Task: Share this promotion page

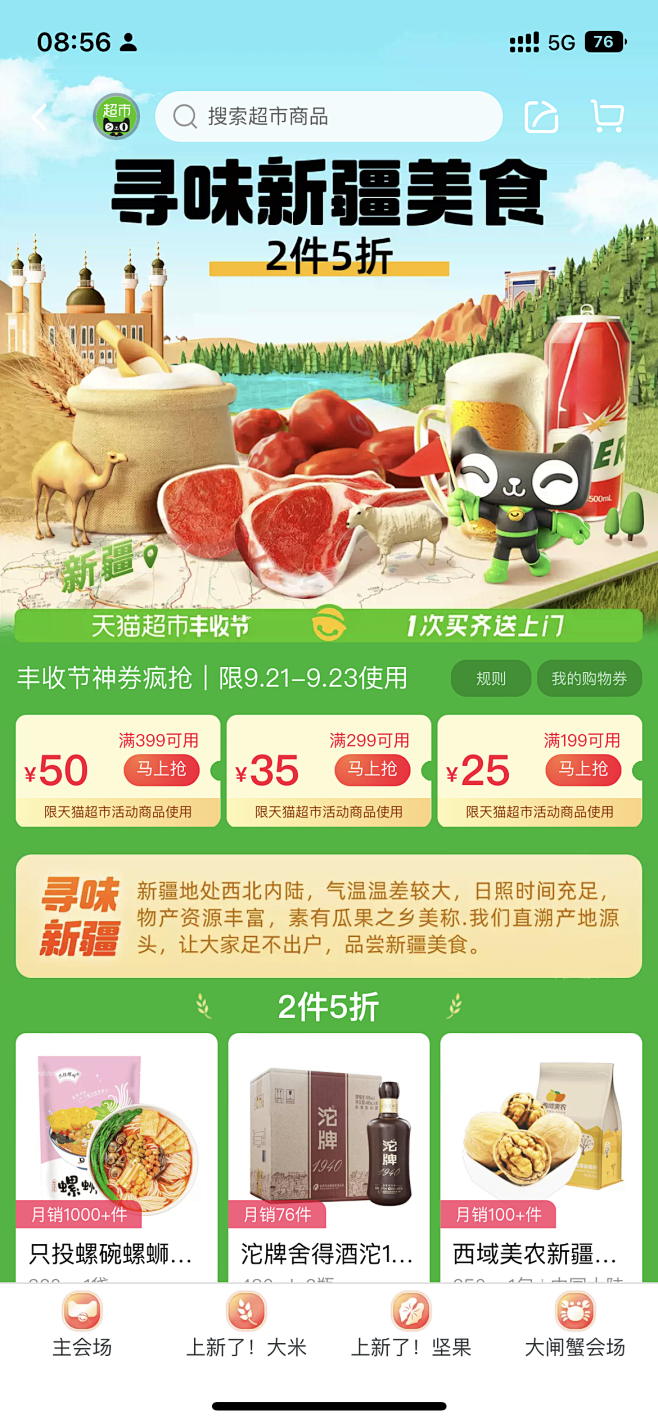Action: point(541,117)
